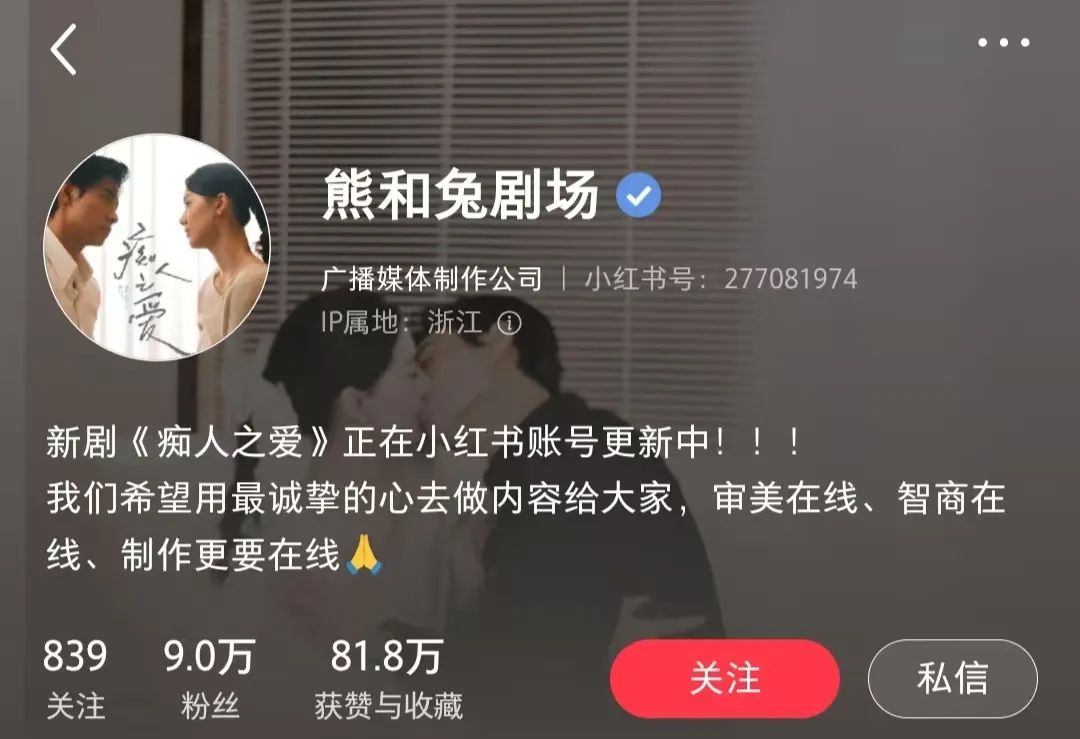View the 熊和兔剧场 profile avatar
The width and height of the screenshot is (1080, 739).
tap(157, 247)
